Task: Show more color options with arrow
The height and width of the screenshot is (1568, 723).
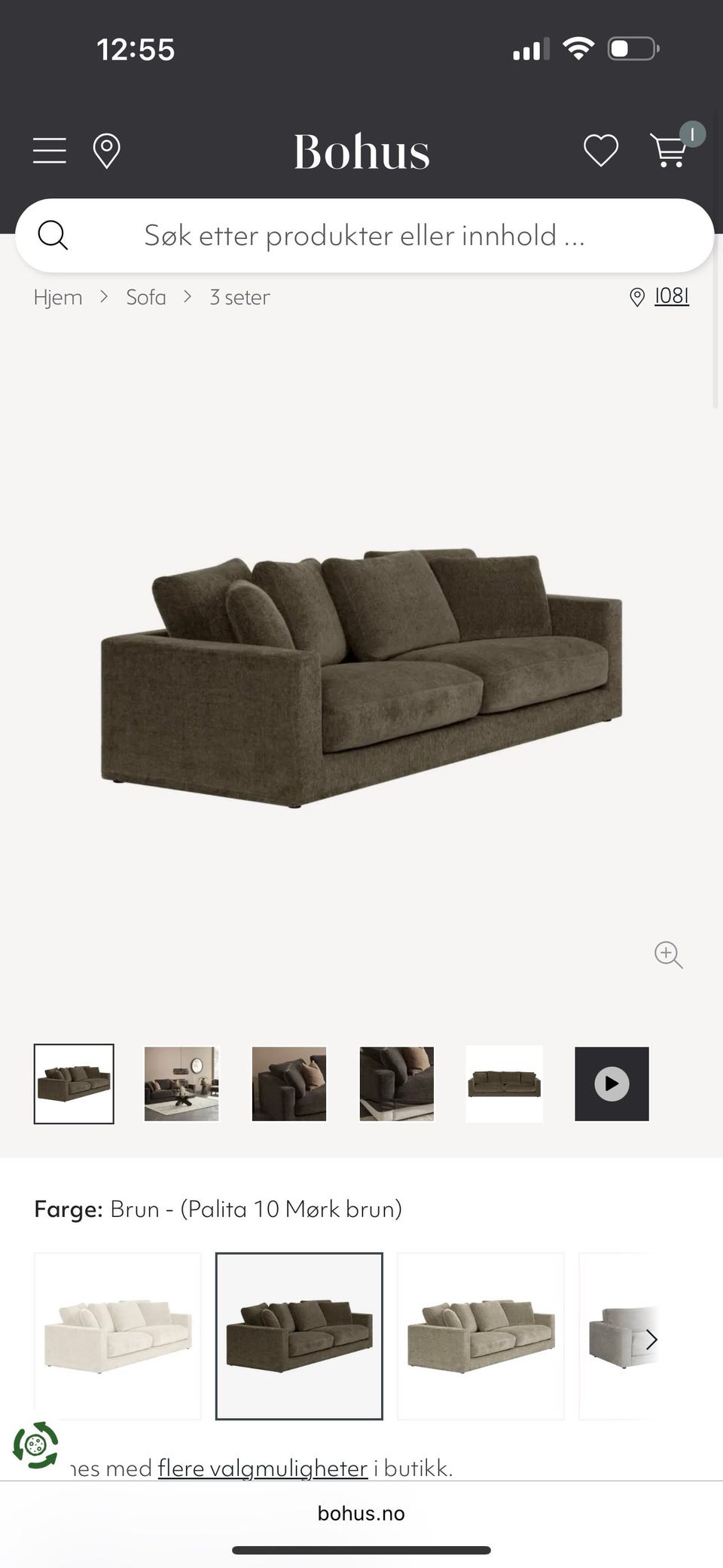Action: [652, 1339]
